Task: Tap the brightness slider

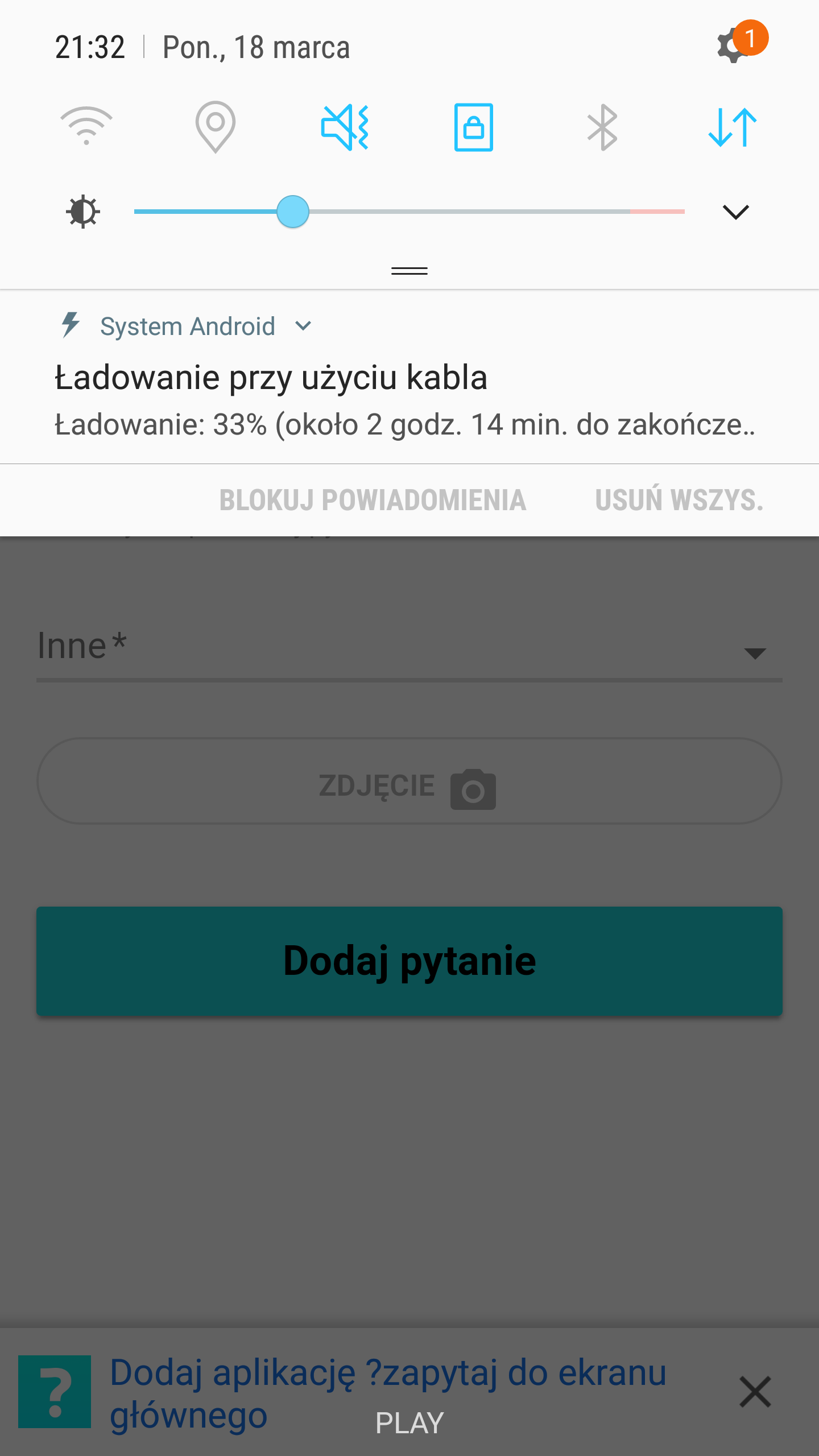Action: pyautogui.click(x=409, y=212)
